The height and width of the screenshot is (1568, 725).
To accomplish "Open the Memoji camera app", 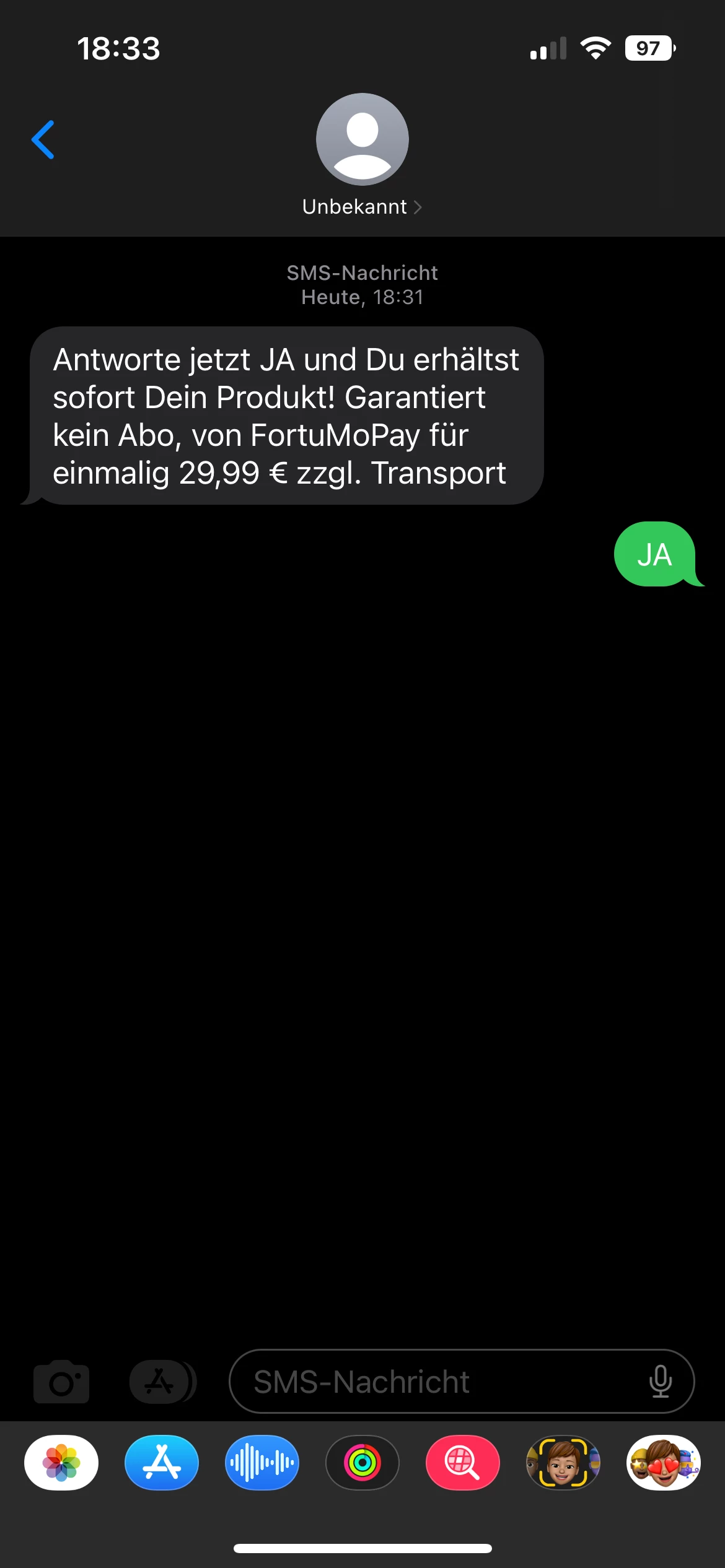I will point(563,1463).
